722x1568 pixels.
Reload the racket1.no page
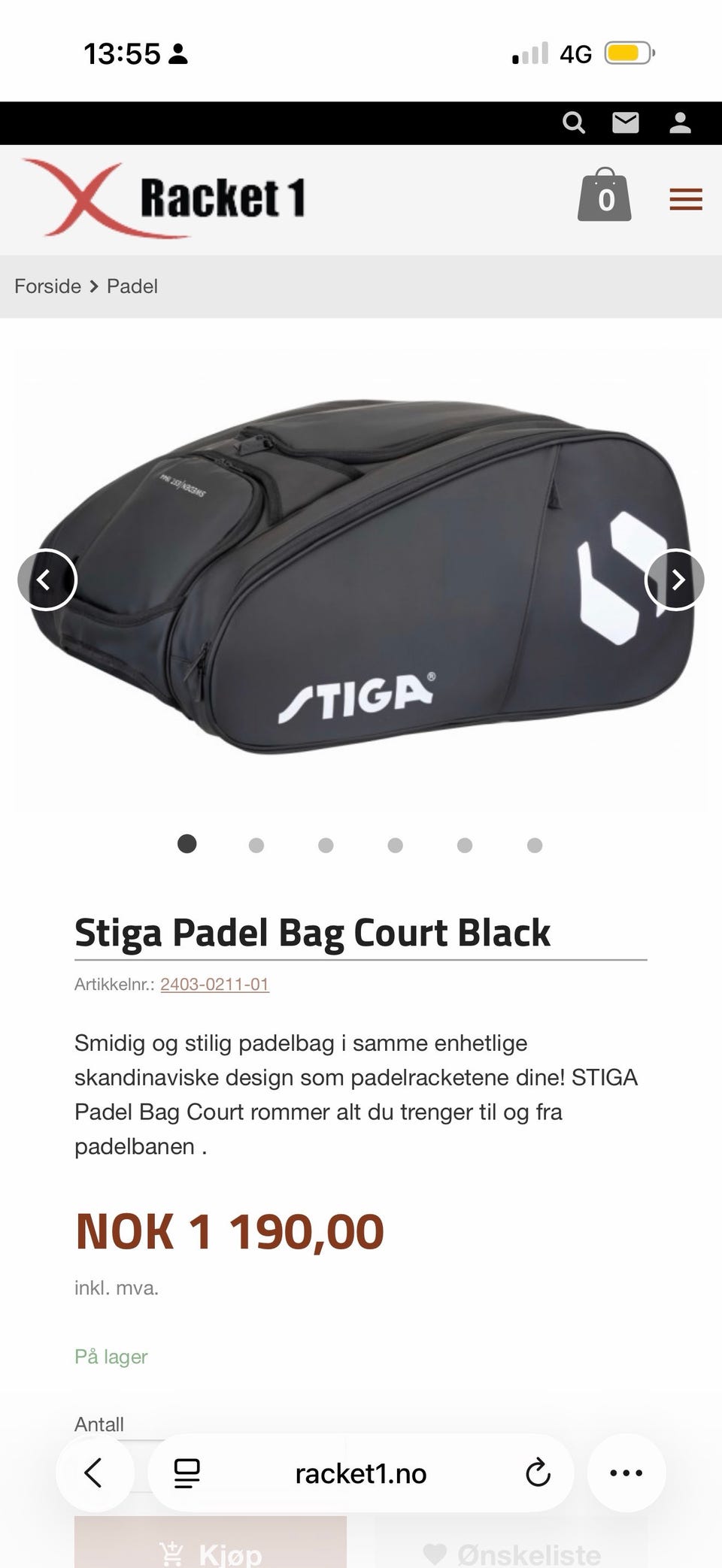click(x=538, y=1473)
